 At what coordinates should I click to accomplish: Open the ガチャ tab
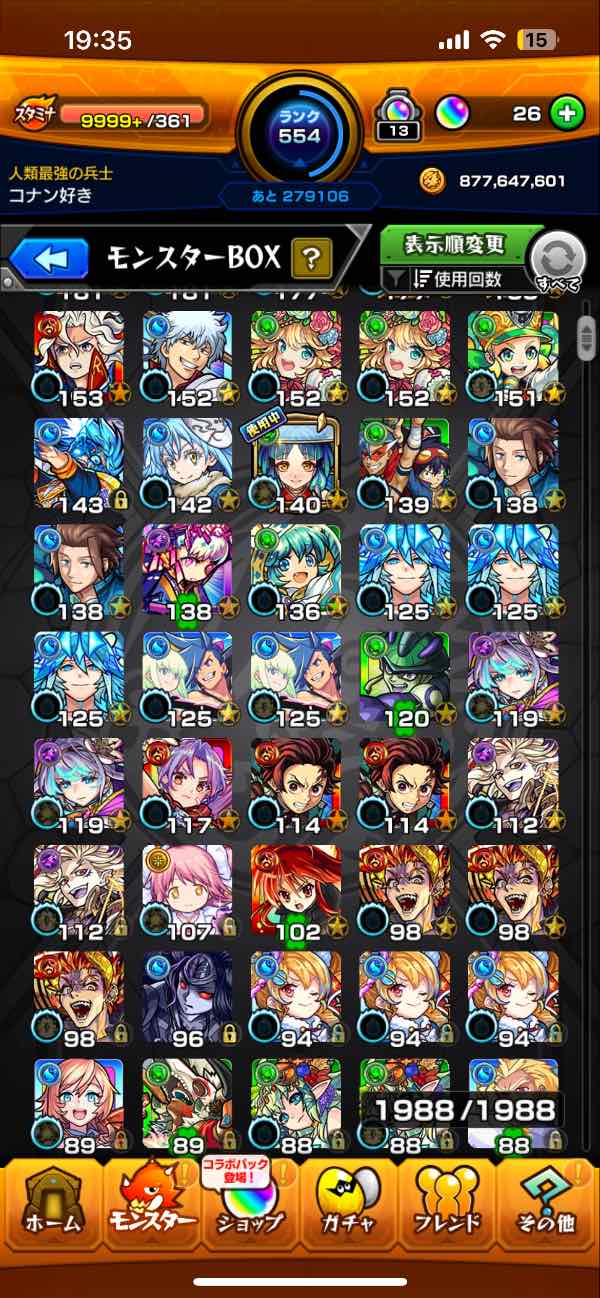pyautogui.click(x=348, y=1207)
